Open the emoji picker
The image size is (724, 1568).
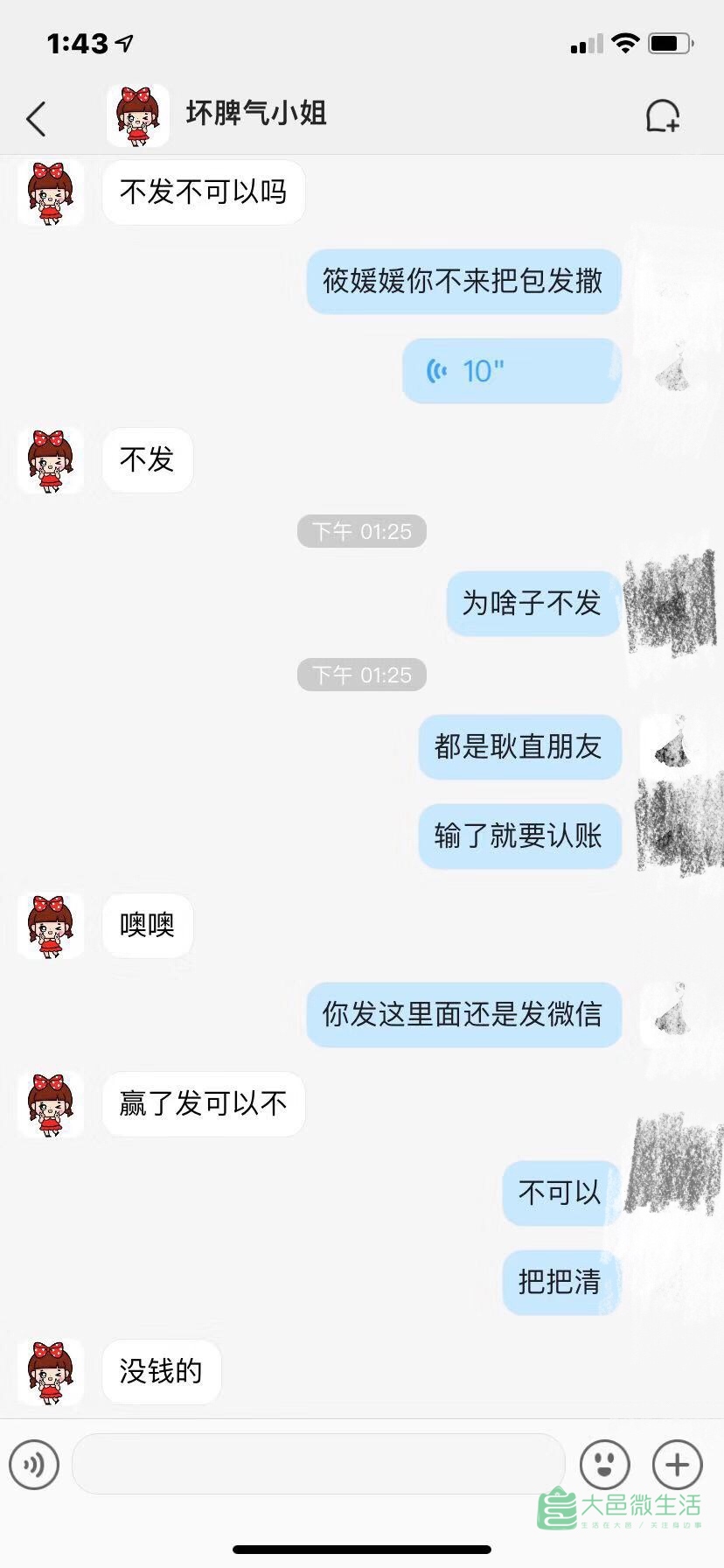pyautogui.click(x=604, y=1464)
